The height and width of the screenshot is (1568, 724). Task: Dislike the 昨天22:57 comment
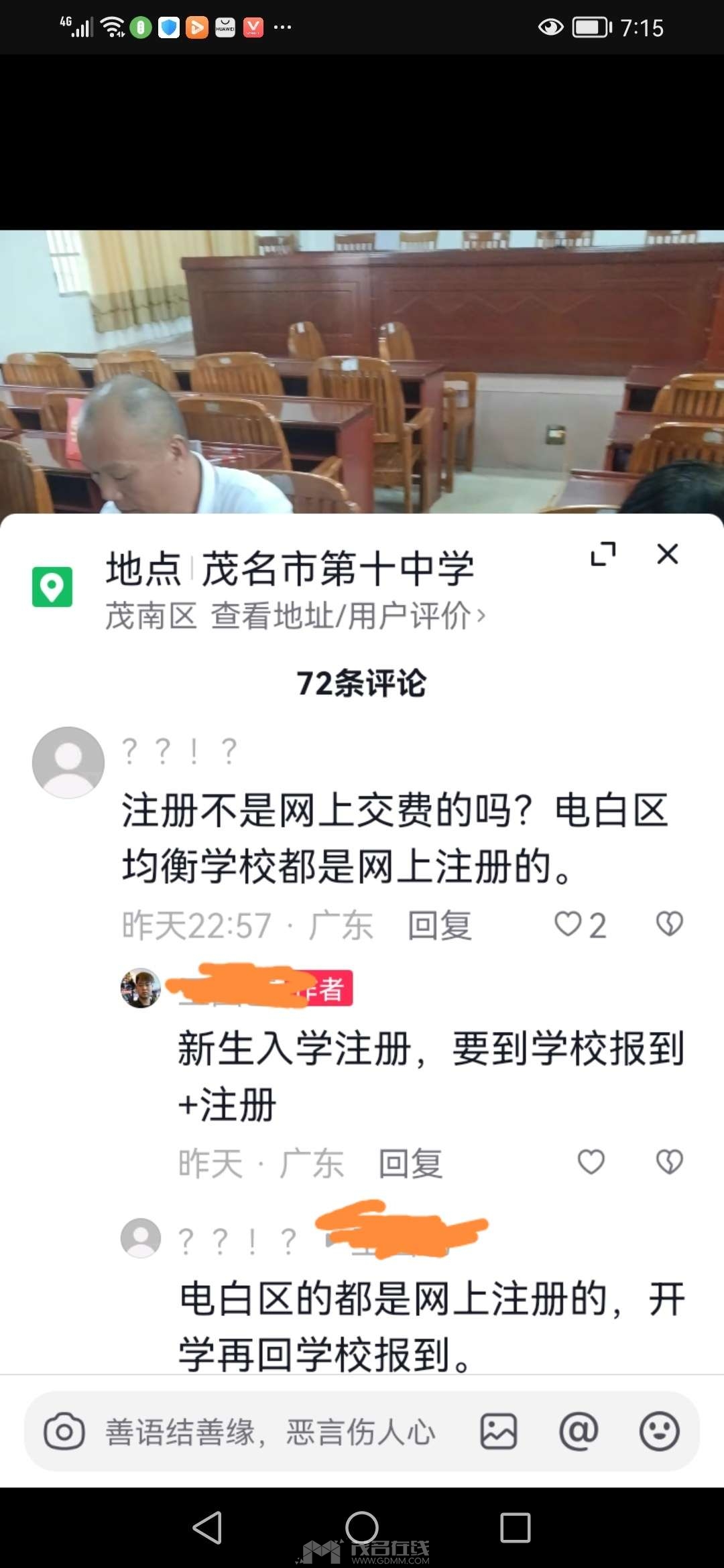669,924
